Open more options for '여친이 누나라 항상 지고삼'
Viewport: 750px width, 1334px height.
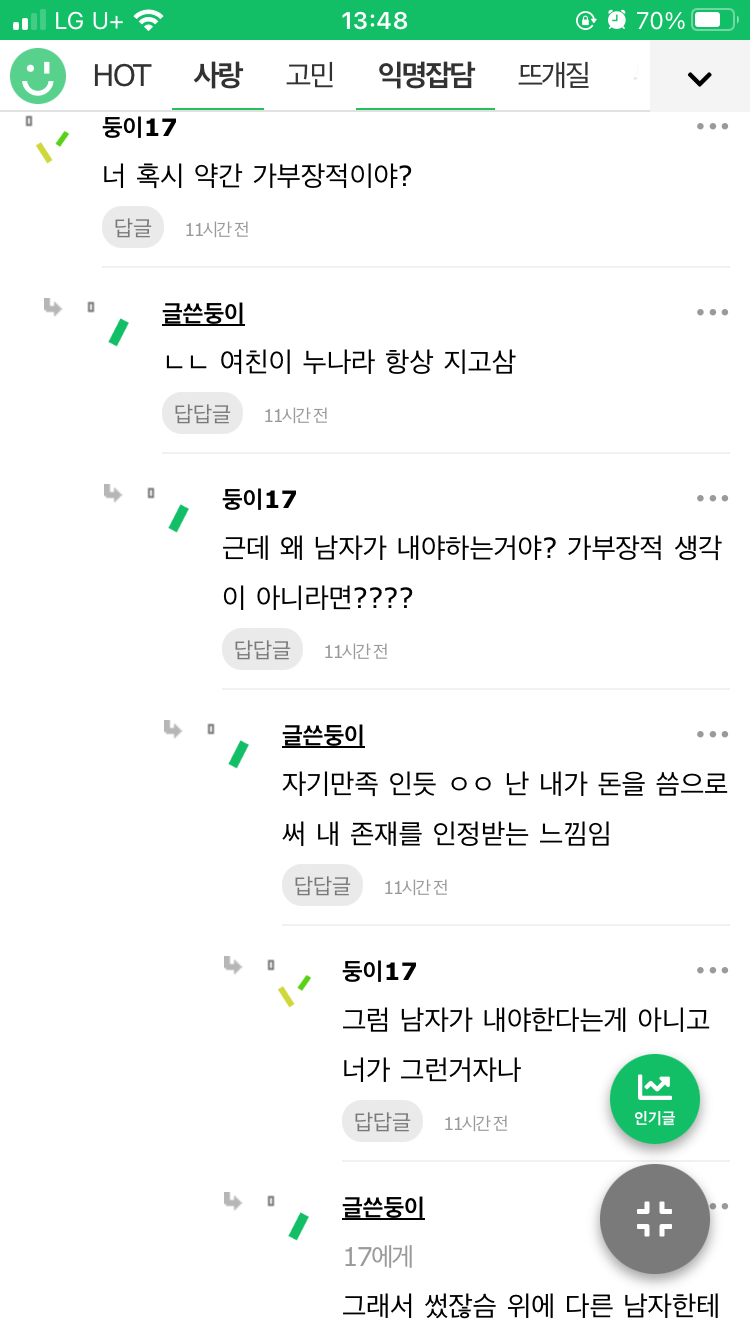coord(712,312)
